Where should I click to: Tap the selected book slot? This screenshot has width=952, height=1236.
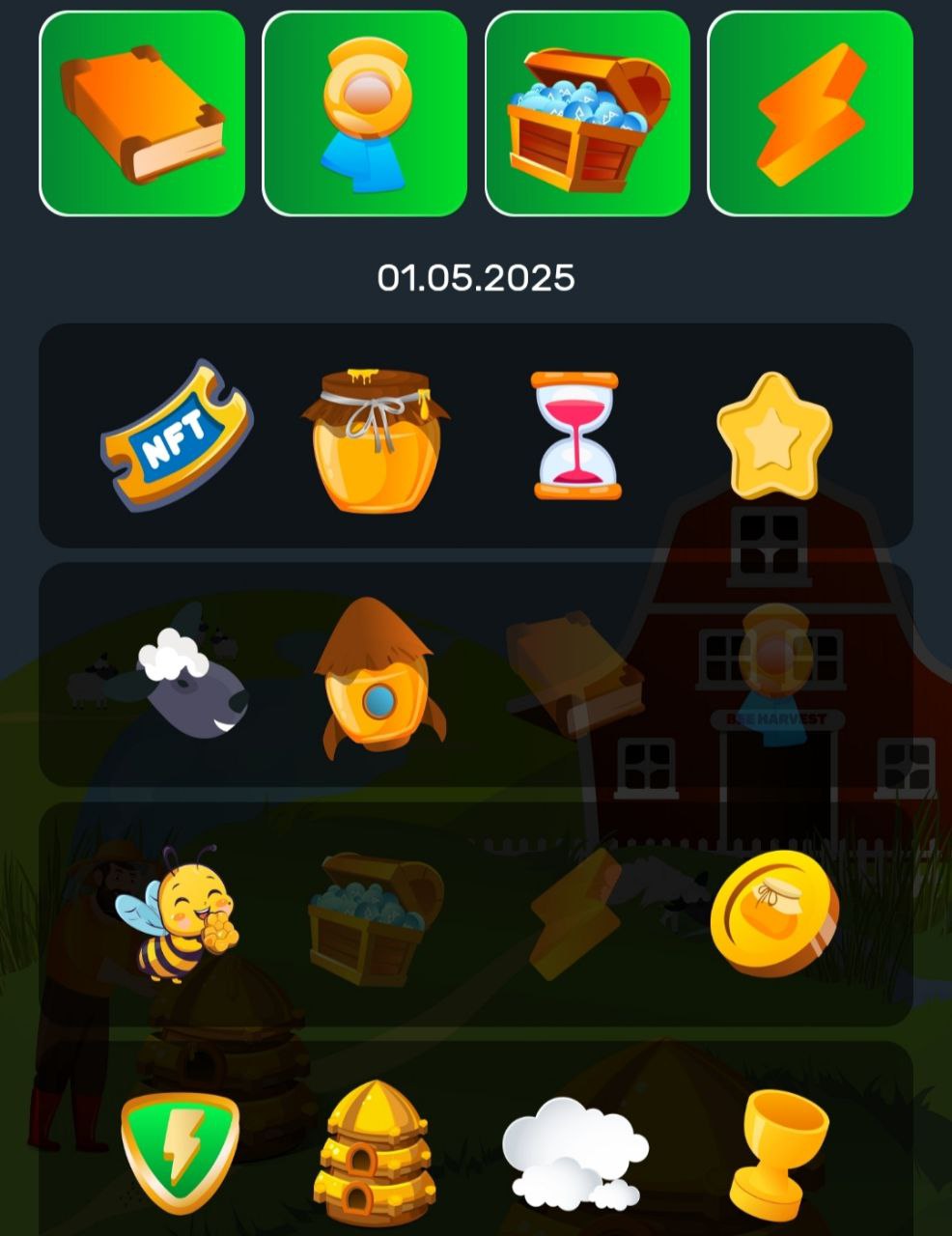pos(142,114)
